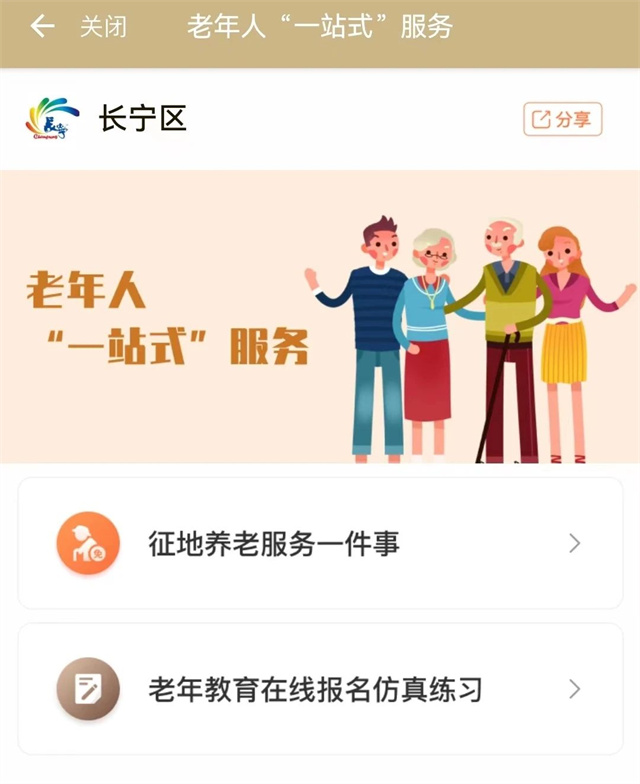Open 老年教育在线报名仿真练习
Screen dimensions: 640x784
pyautogui.click(x=319, y=689)
